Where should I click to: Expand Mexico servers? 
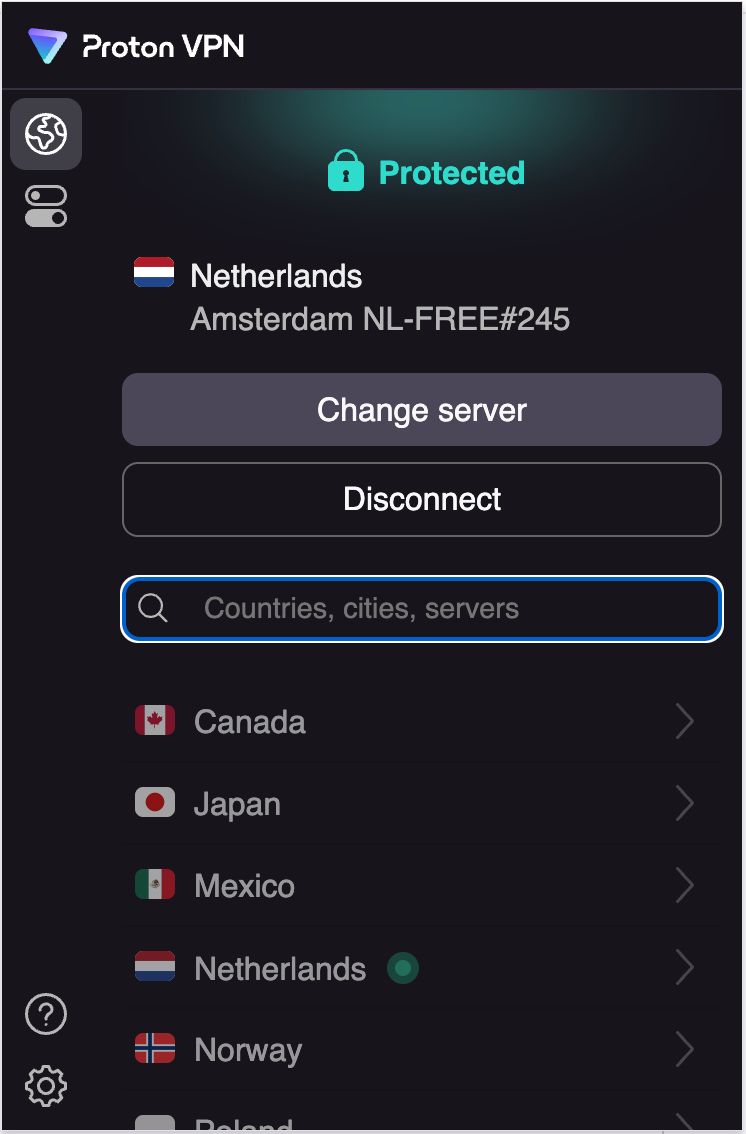click(421, 885)
